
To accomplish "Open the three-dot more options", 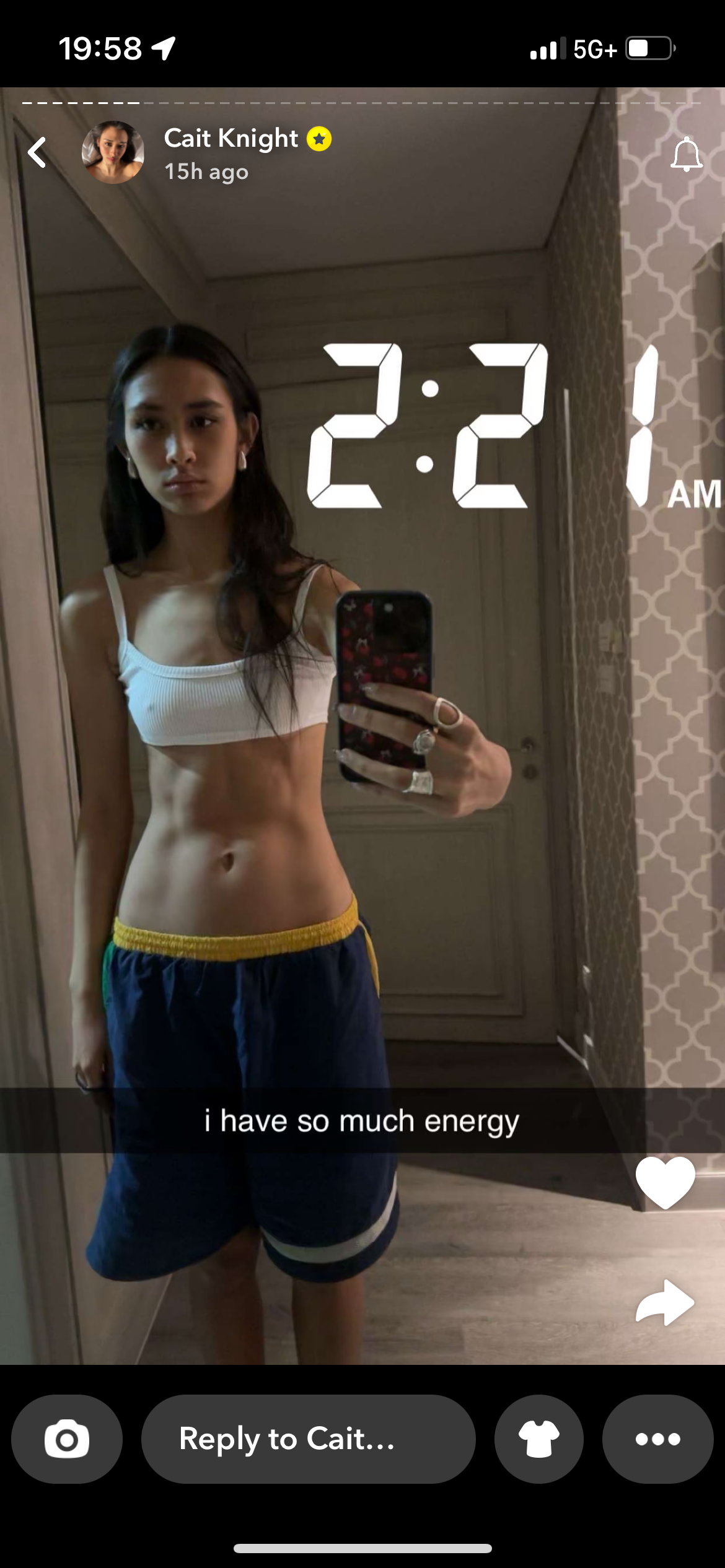I will 657,1439.
